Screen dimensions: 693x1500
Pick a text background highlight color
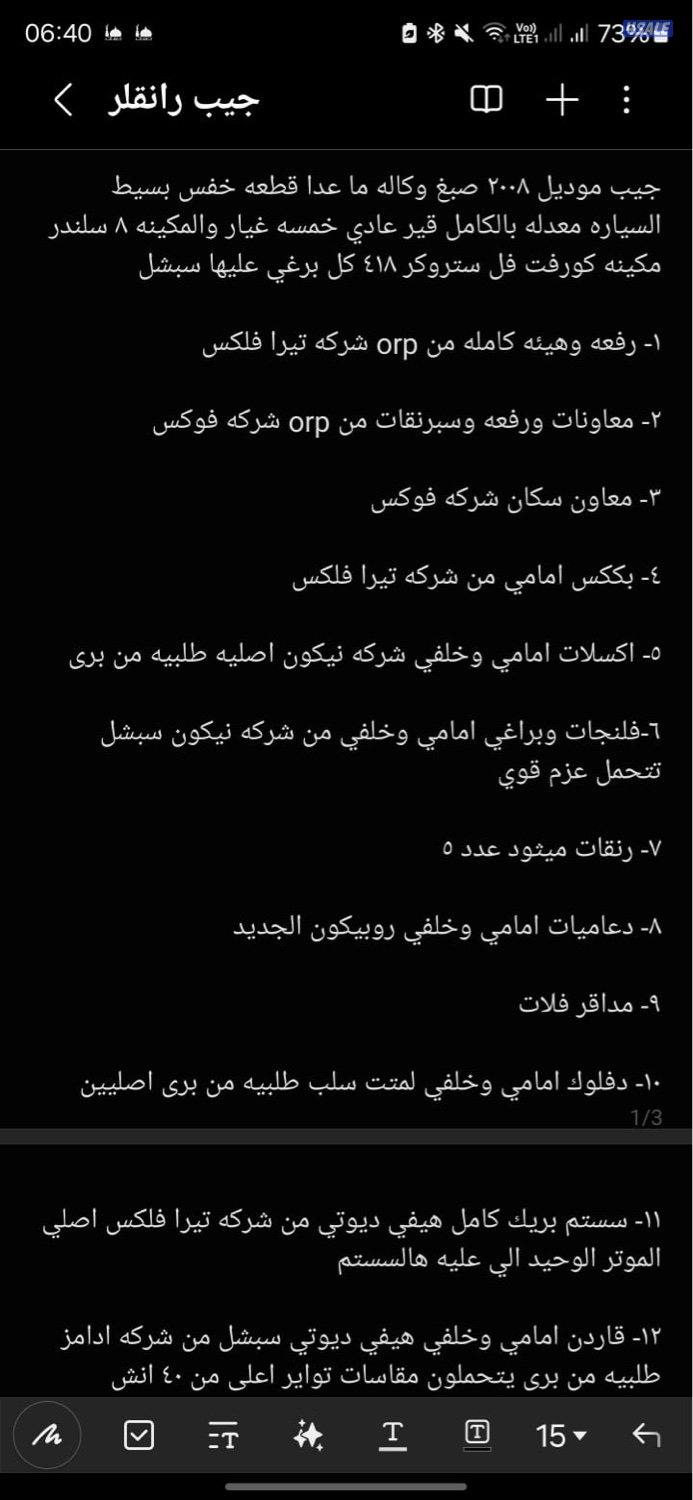pyautogui.click(x=477, y=1436)
